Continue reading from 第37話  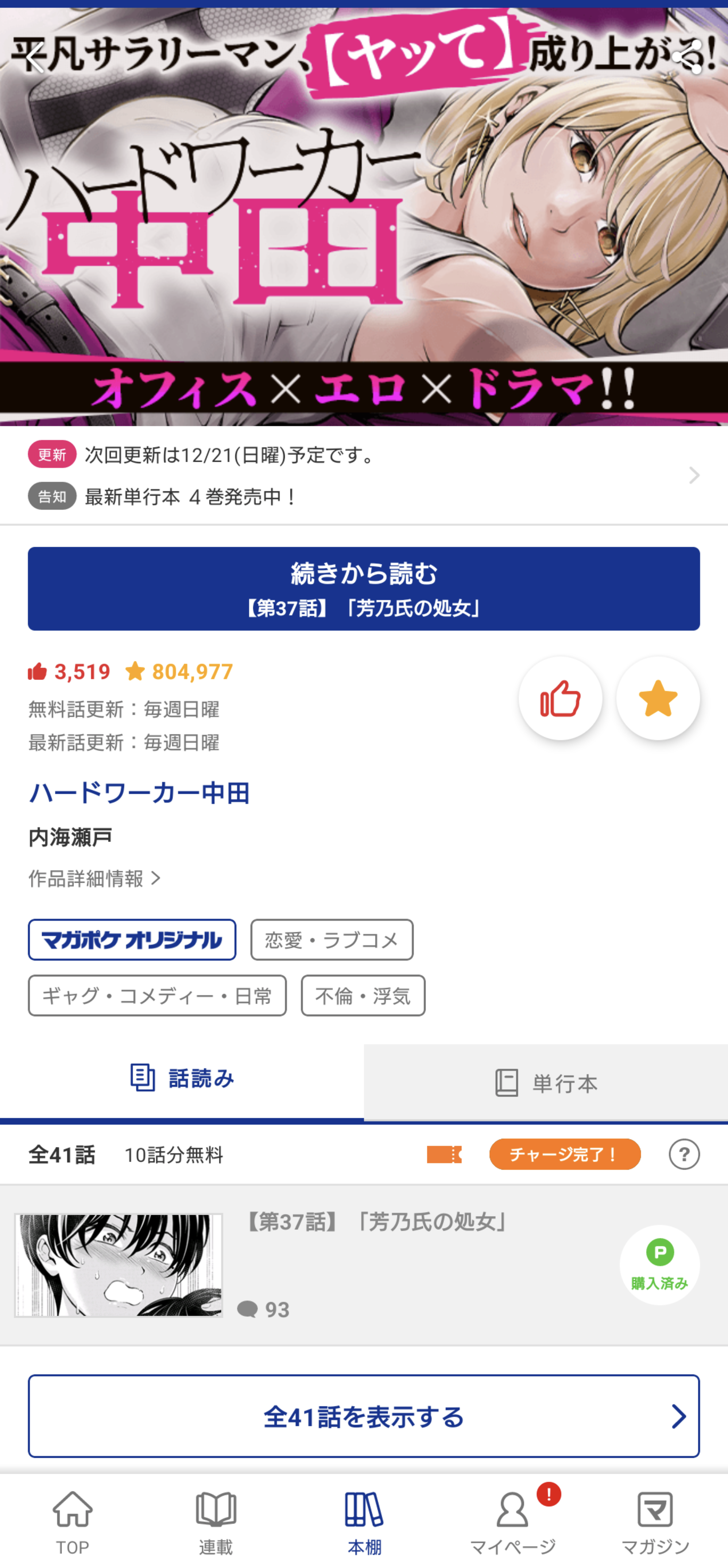tap(364, 589)
